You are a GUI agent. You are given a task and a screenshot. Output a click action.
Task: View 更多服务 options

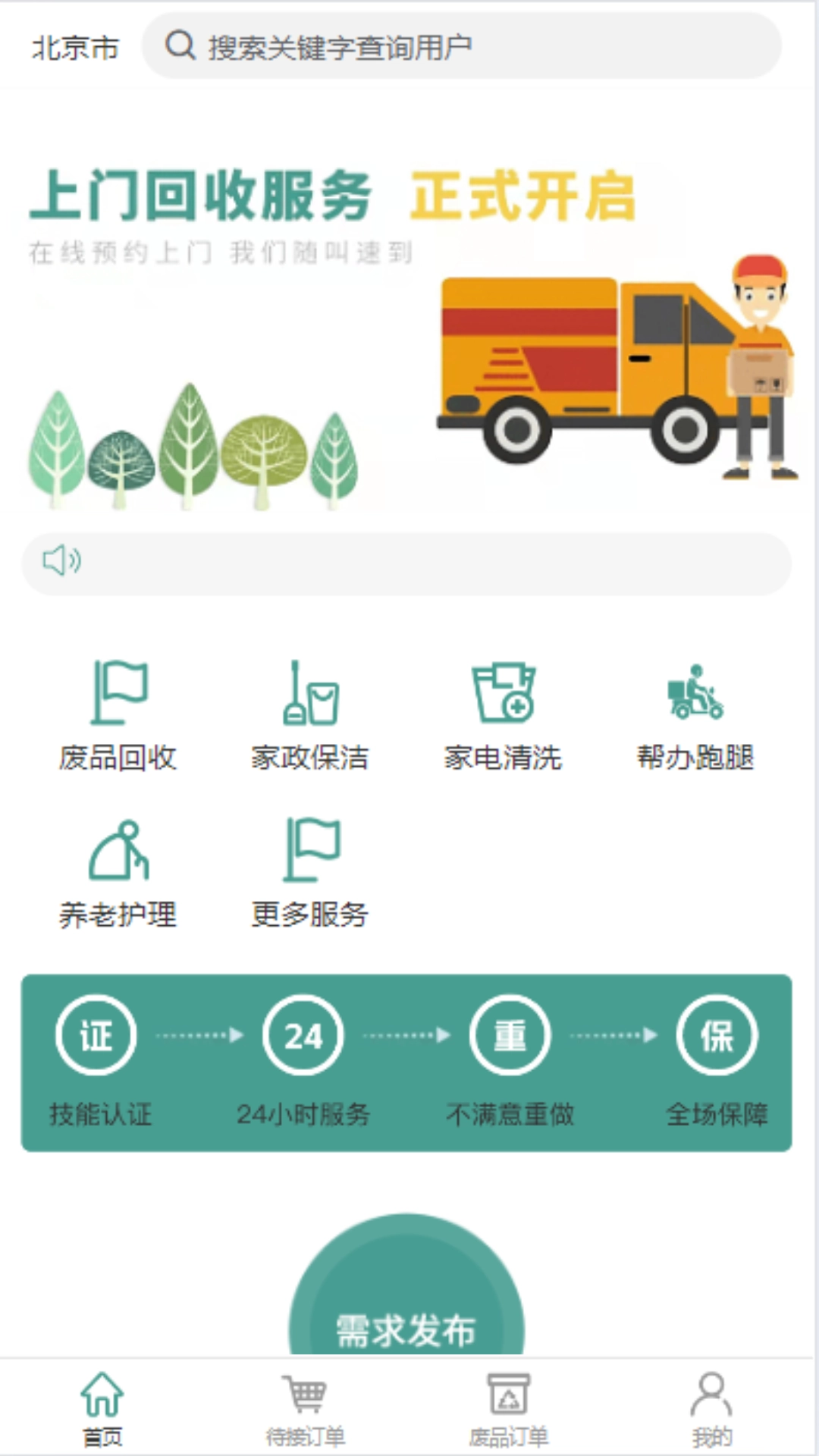pyautogui.click(x=310, y=874)
